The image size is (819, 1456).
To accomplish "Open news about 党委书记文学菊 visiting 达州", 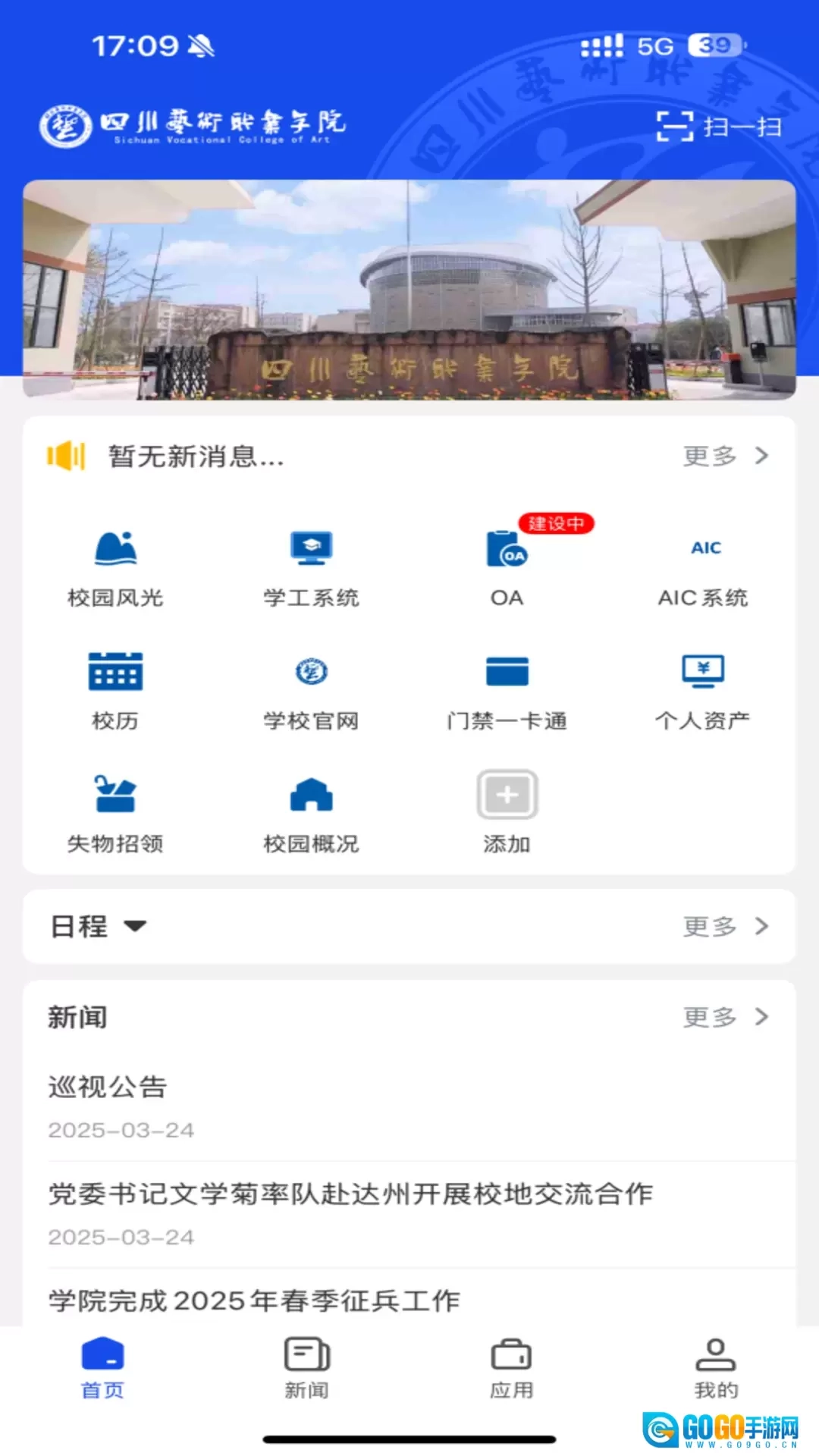I will 350,1194.
